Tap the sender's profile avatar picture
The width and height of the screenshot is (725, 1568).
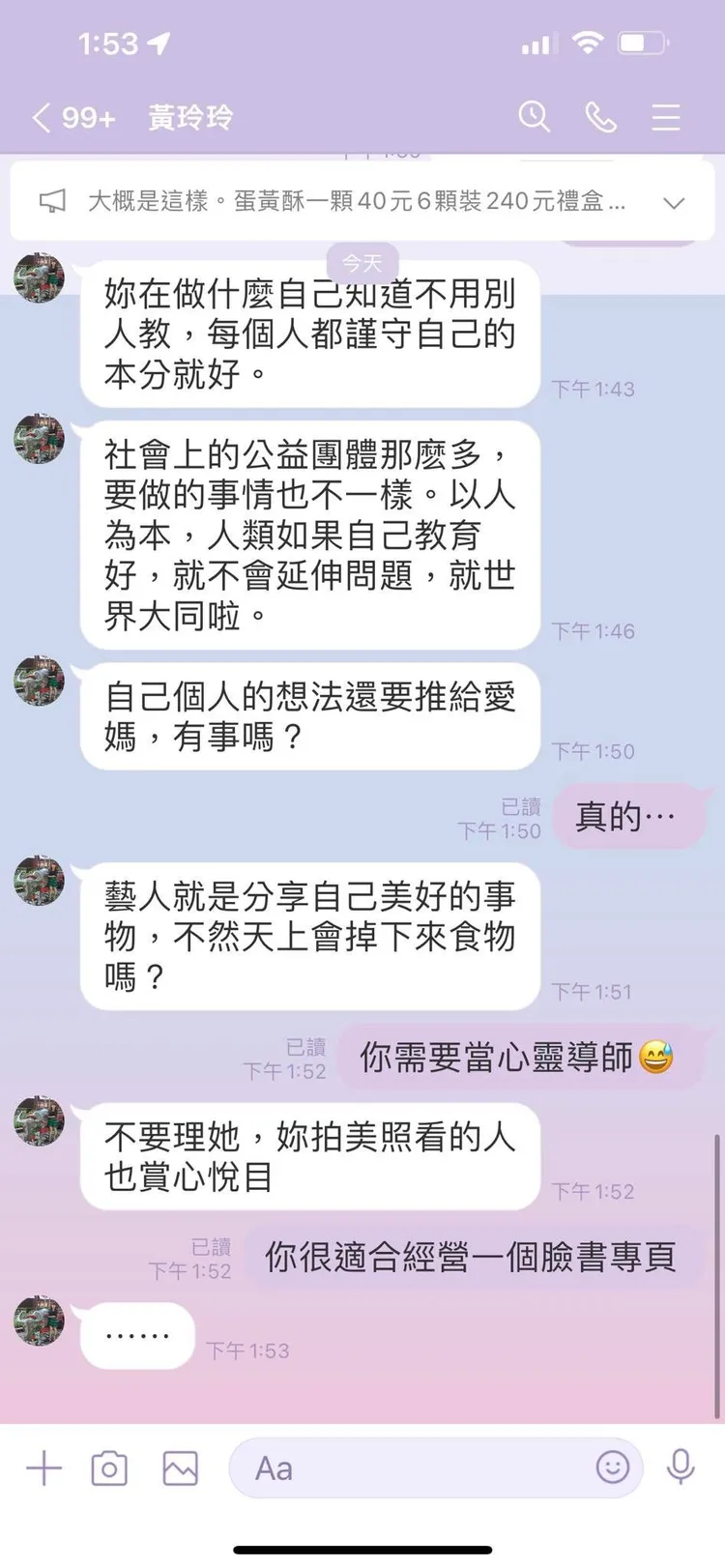pos(40,278)
